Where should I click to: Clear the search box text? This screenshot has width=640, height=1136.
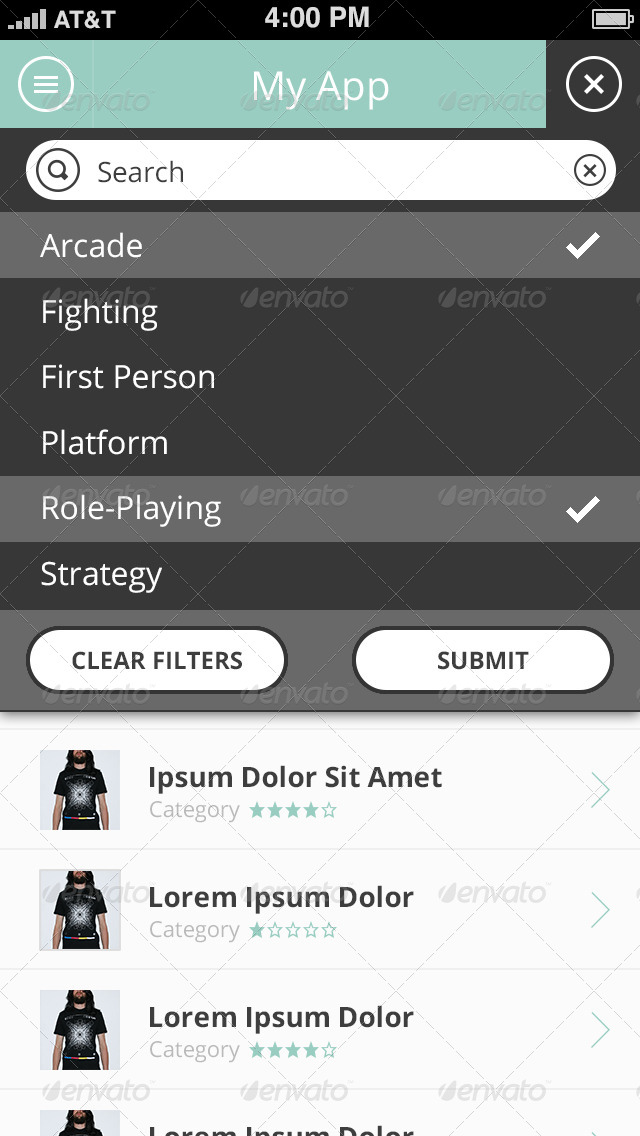point(590,172)
